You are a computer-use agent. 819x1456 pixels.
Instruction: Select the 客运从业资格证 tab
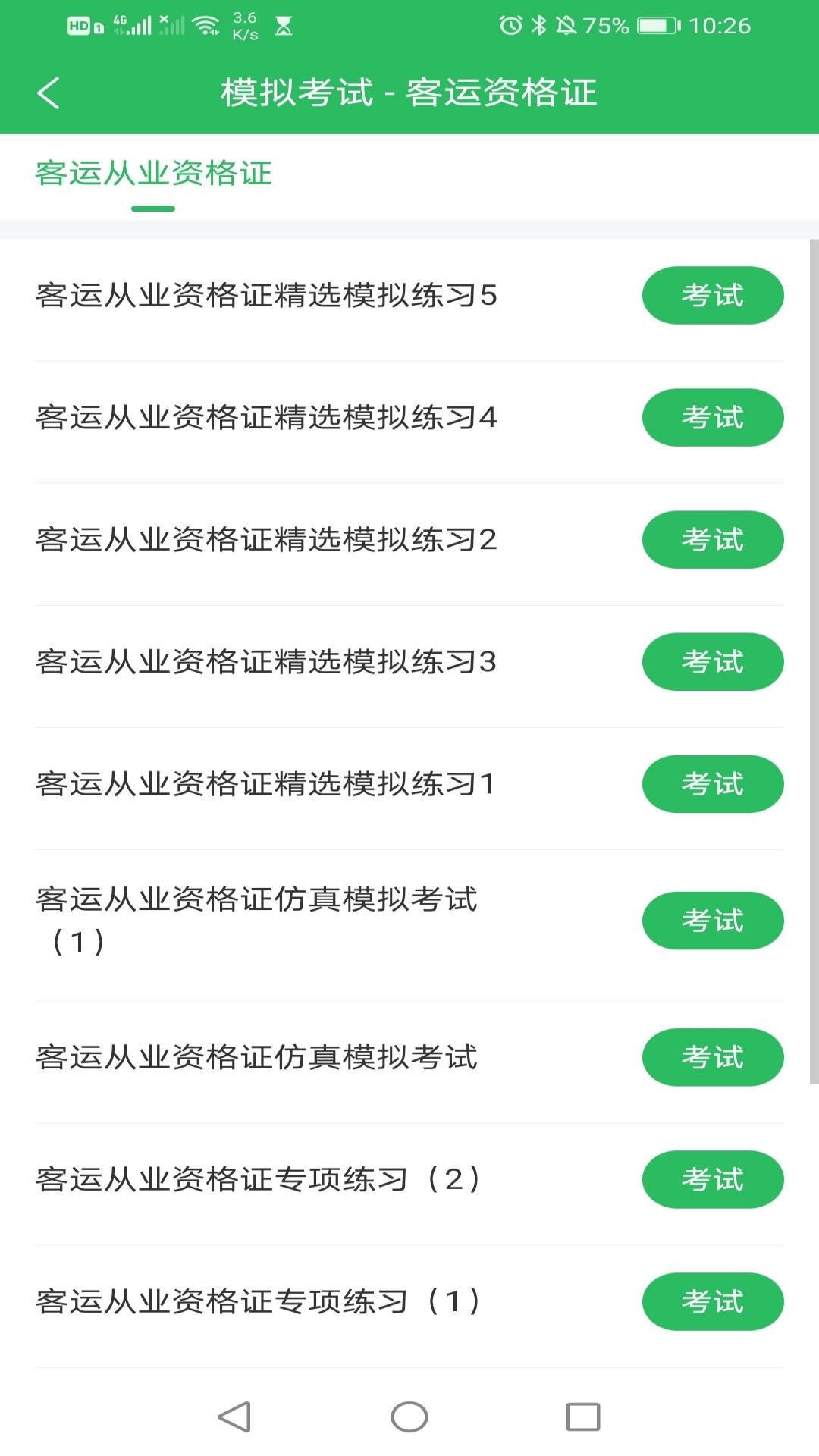tap(153, 174)
